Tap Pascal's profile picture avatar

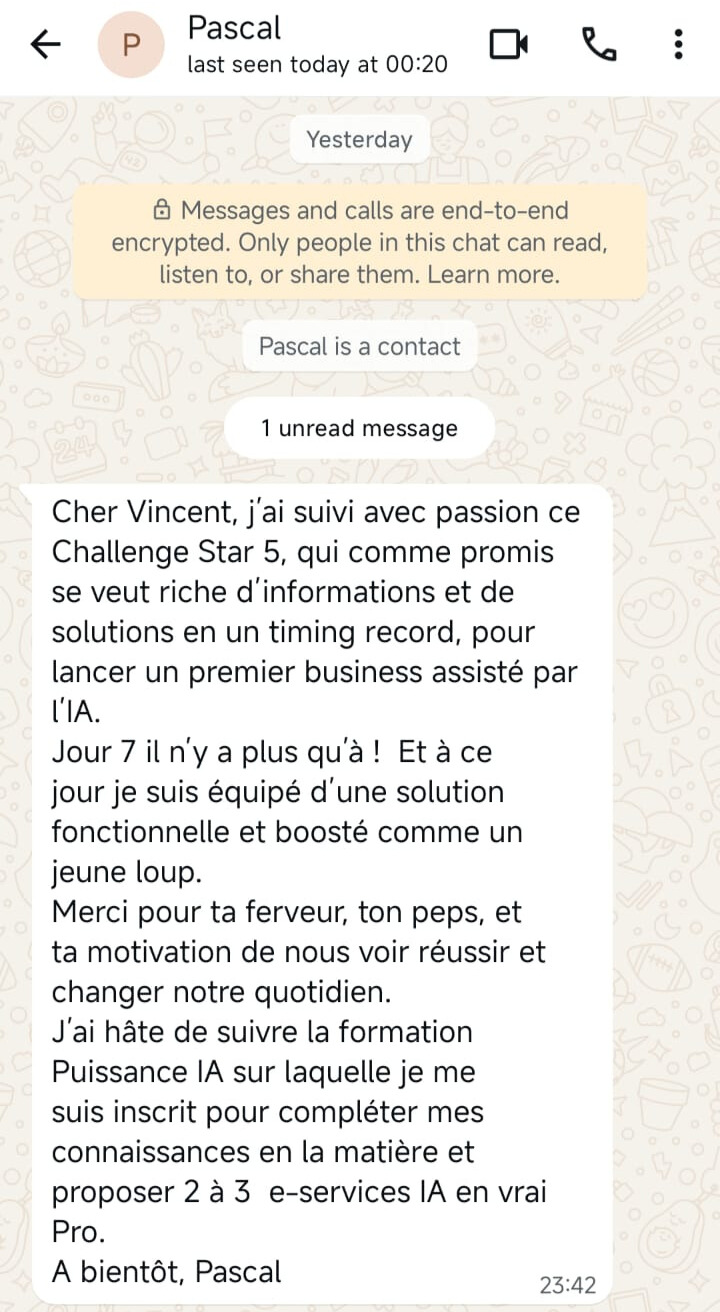tap(130, 45)
